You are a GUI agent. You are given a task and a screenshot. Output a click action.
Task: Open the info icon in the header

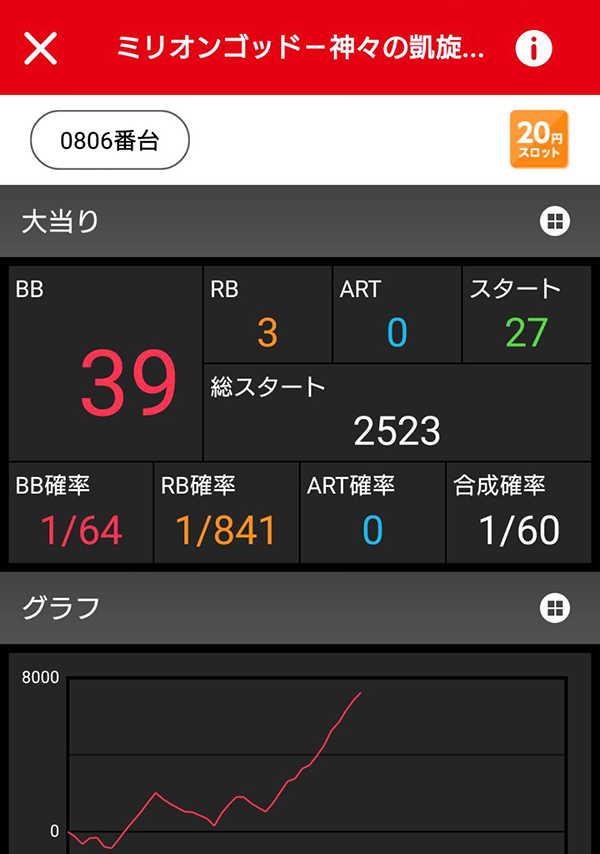coord(534,47)
